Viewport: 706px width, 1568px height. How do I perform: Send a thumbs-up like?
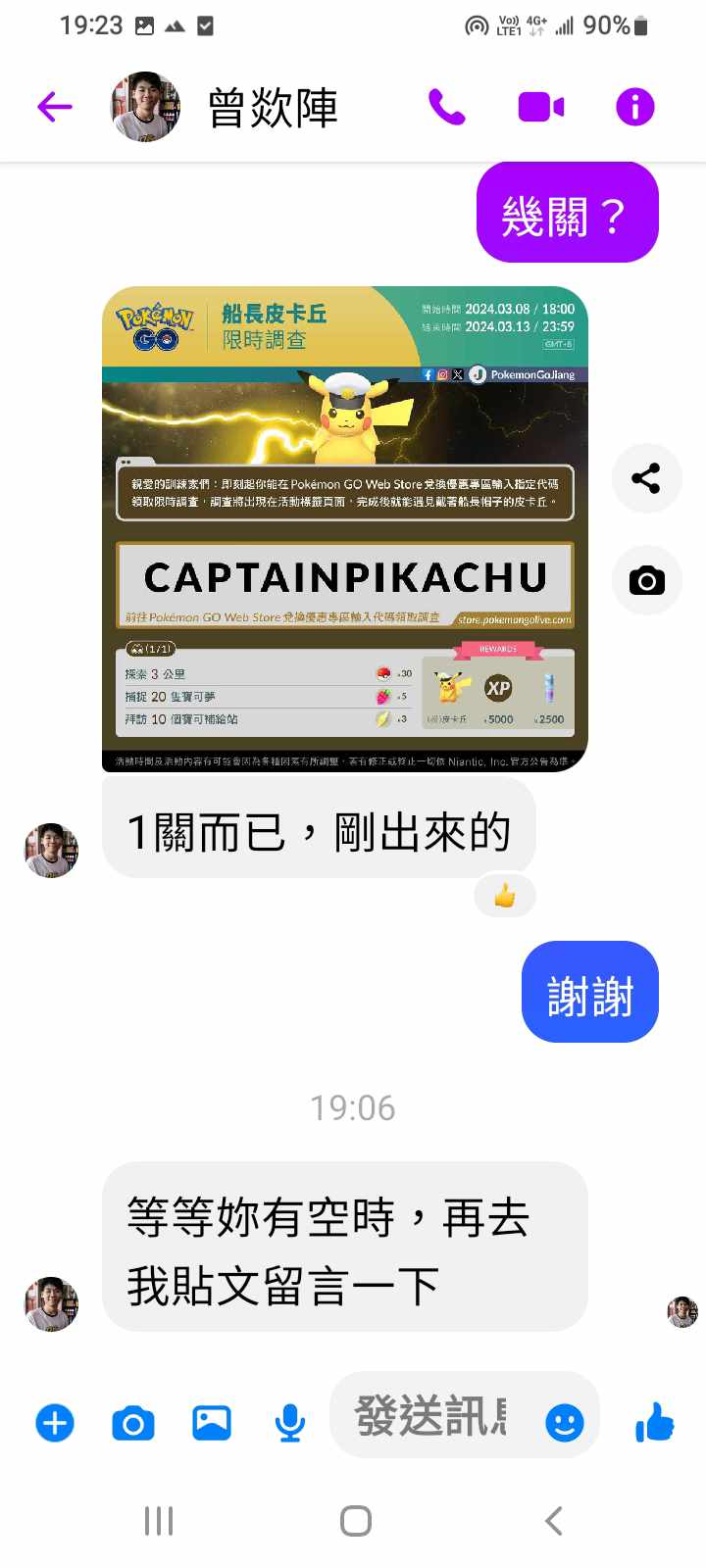[x=654, y=1422]
